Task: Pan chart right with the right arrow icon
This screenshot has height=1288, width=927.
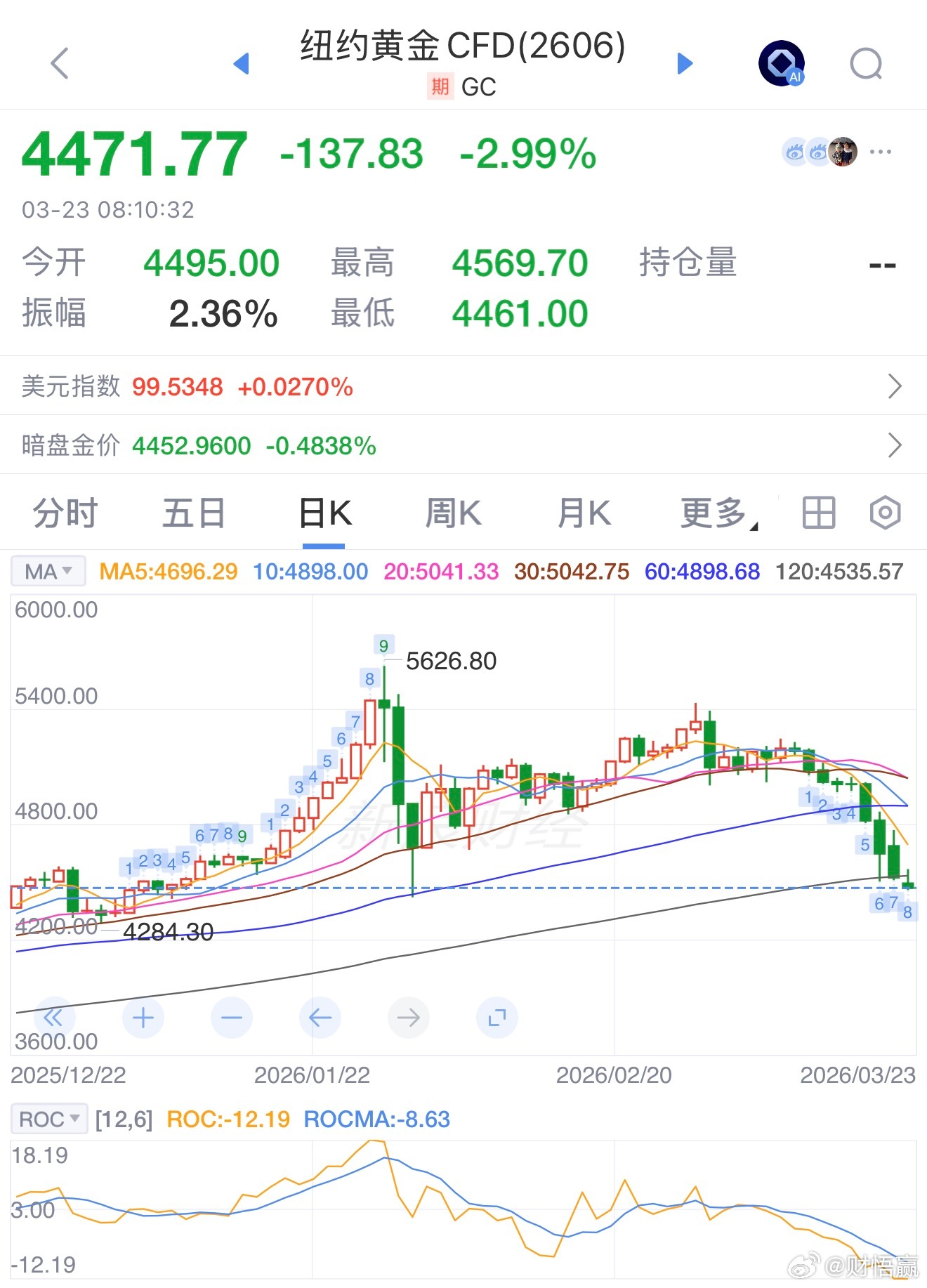Action: tap(409, 1017)
